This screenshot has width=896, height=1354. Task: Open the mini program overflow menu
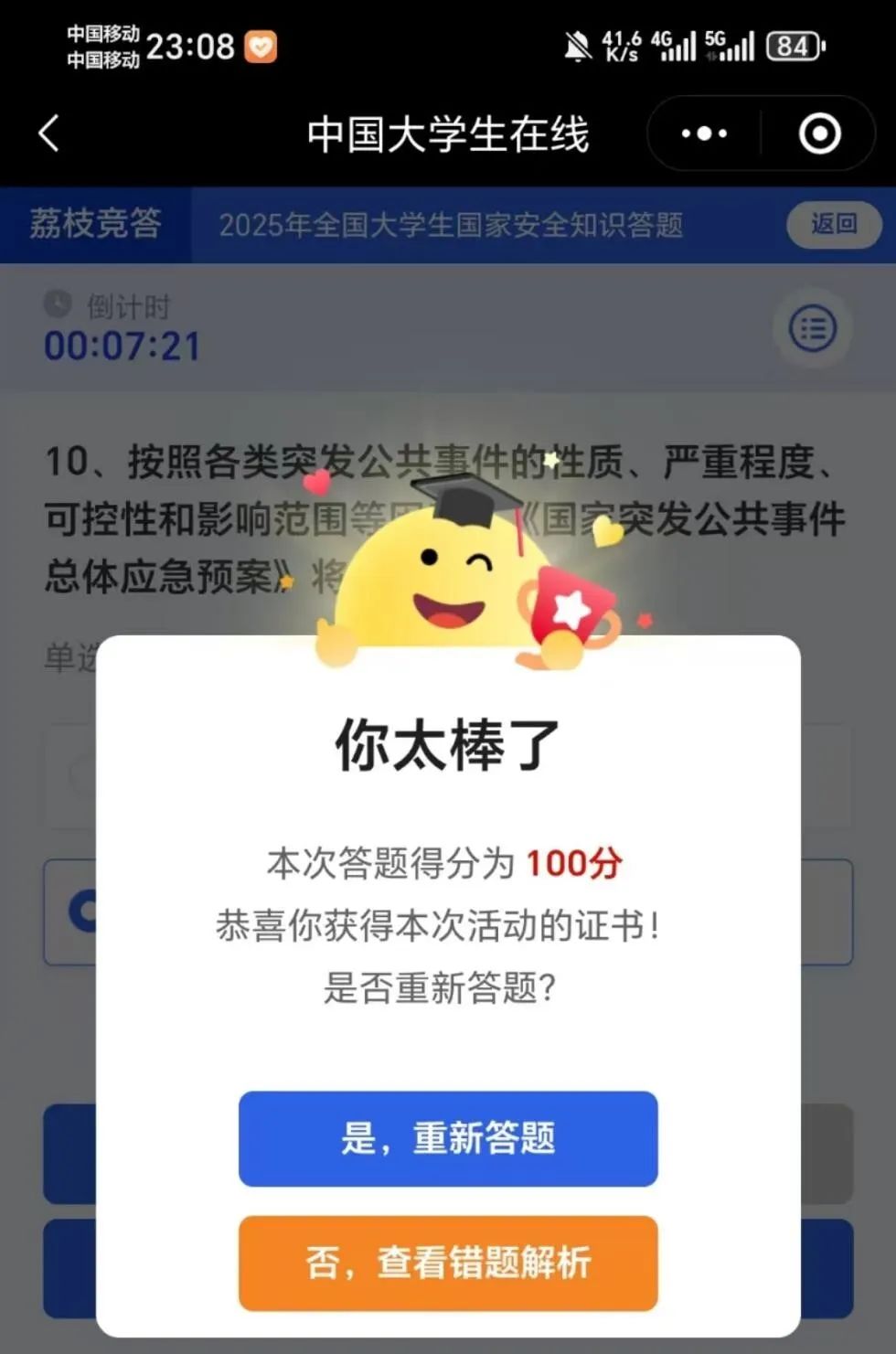[704, 134]
